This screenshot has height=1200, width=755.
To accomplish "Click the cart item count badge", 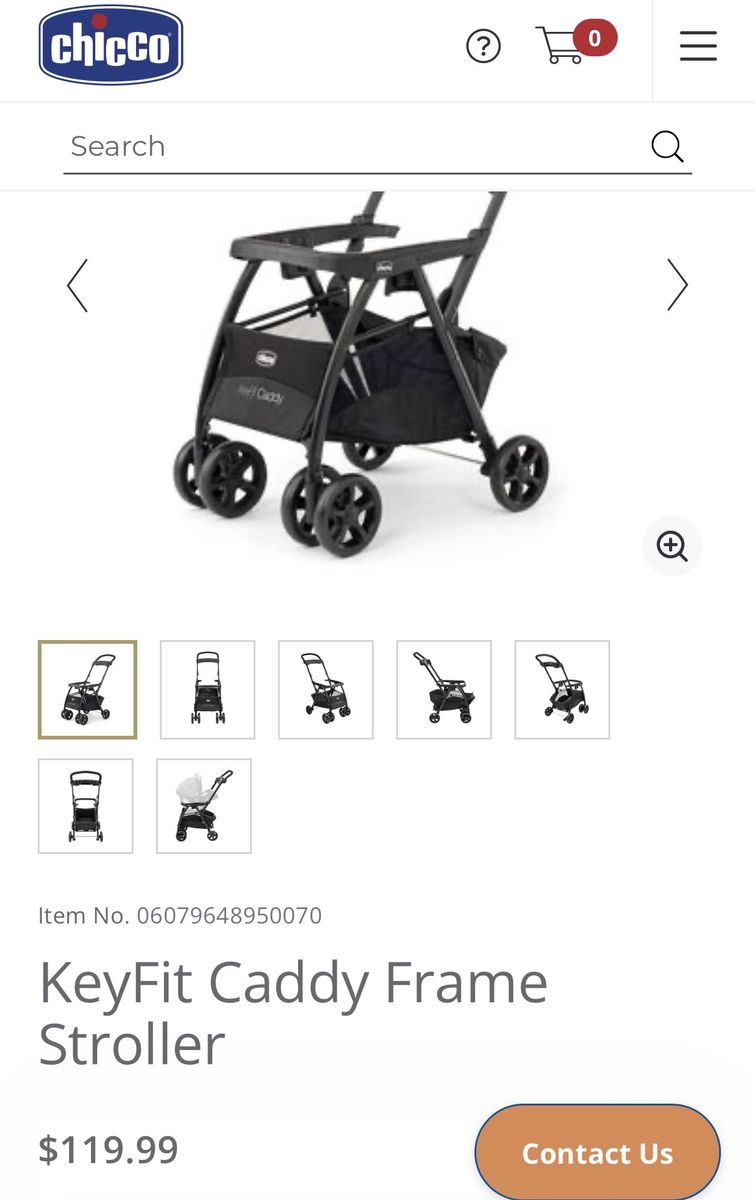I will [593, 38].
